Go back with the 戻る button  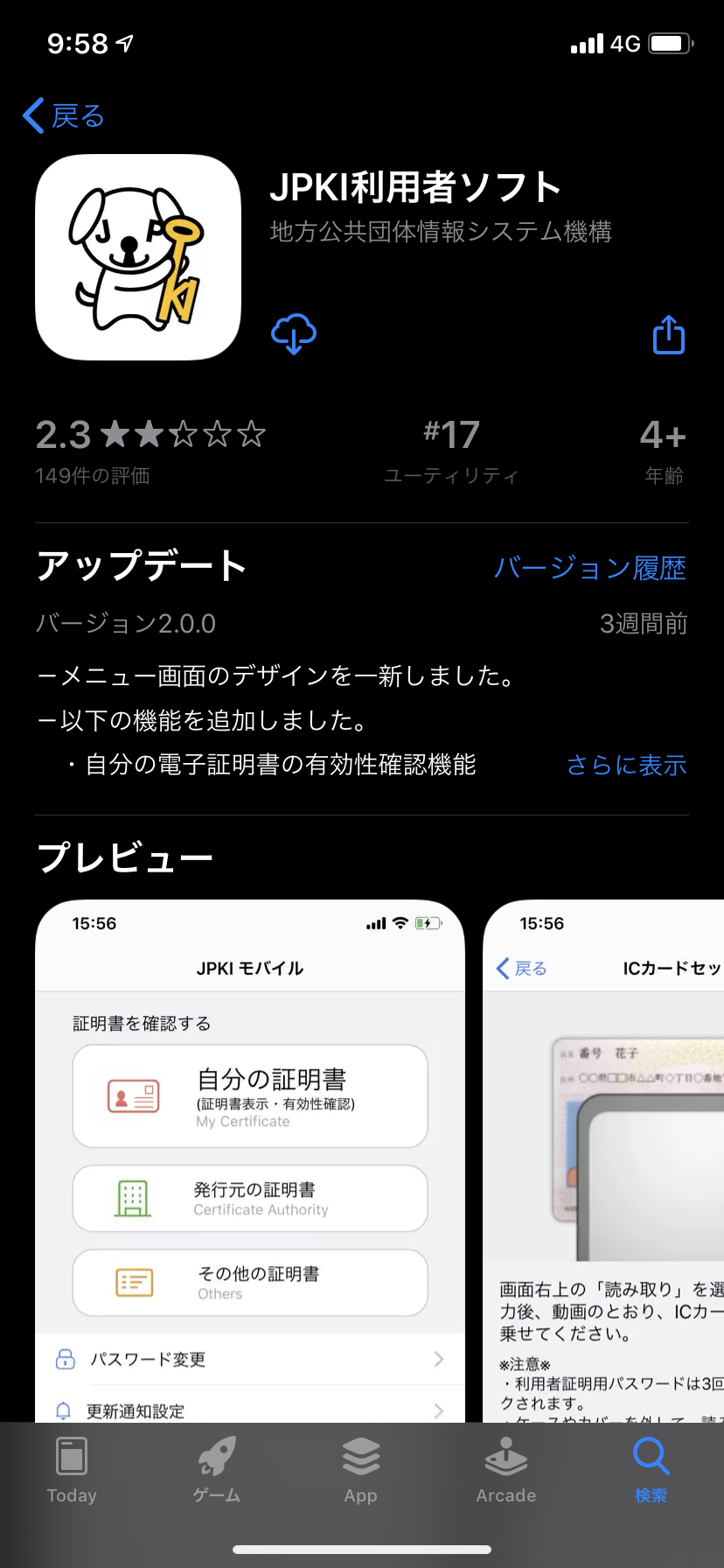click(x=64, y=115)
